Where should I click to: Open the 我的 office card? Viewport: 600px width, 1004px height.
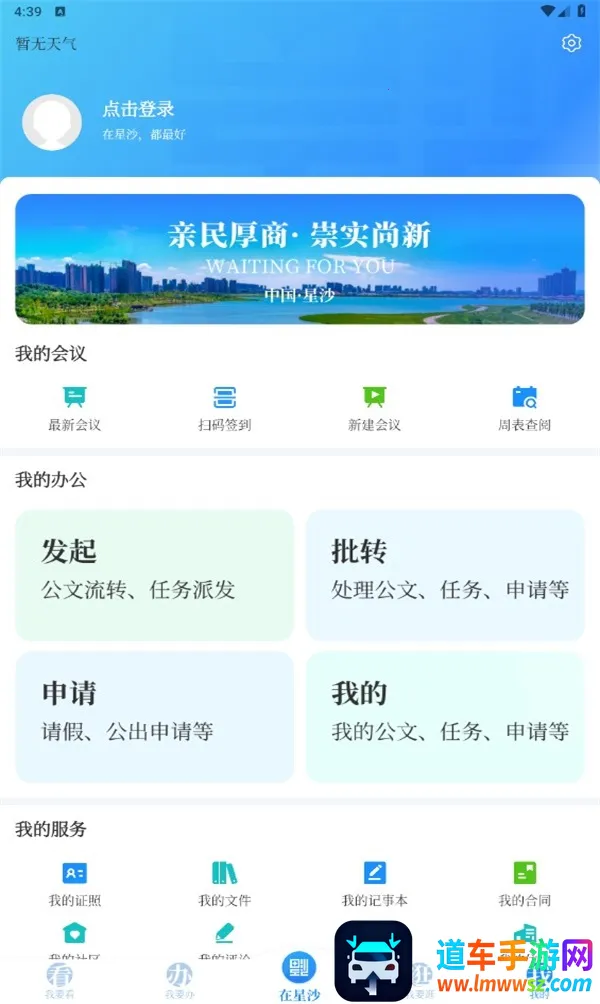click(445, 716)
